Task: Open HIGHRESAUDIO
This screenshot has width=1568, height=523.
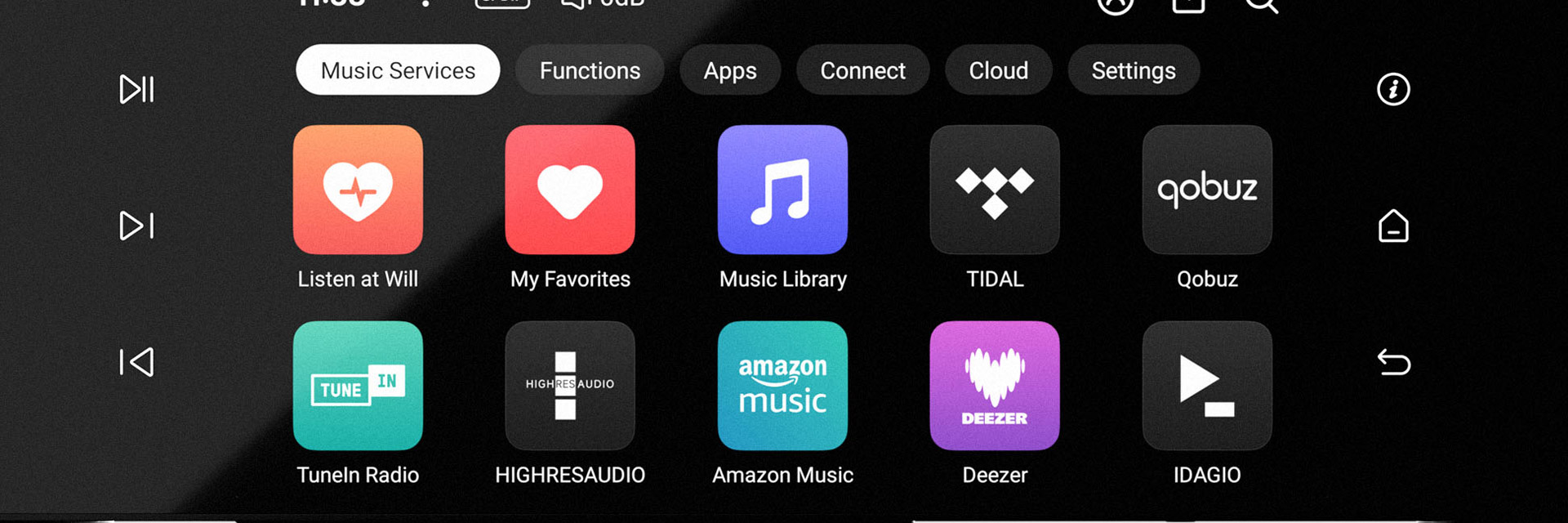Action: click(570, 386)
